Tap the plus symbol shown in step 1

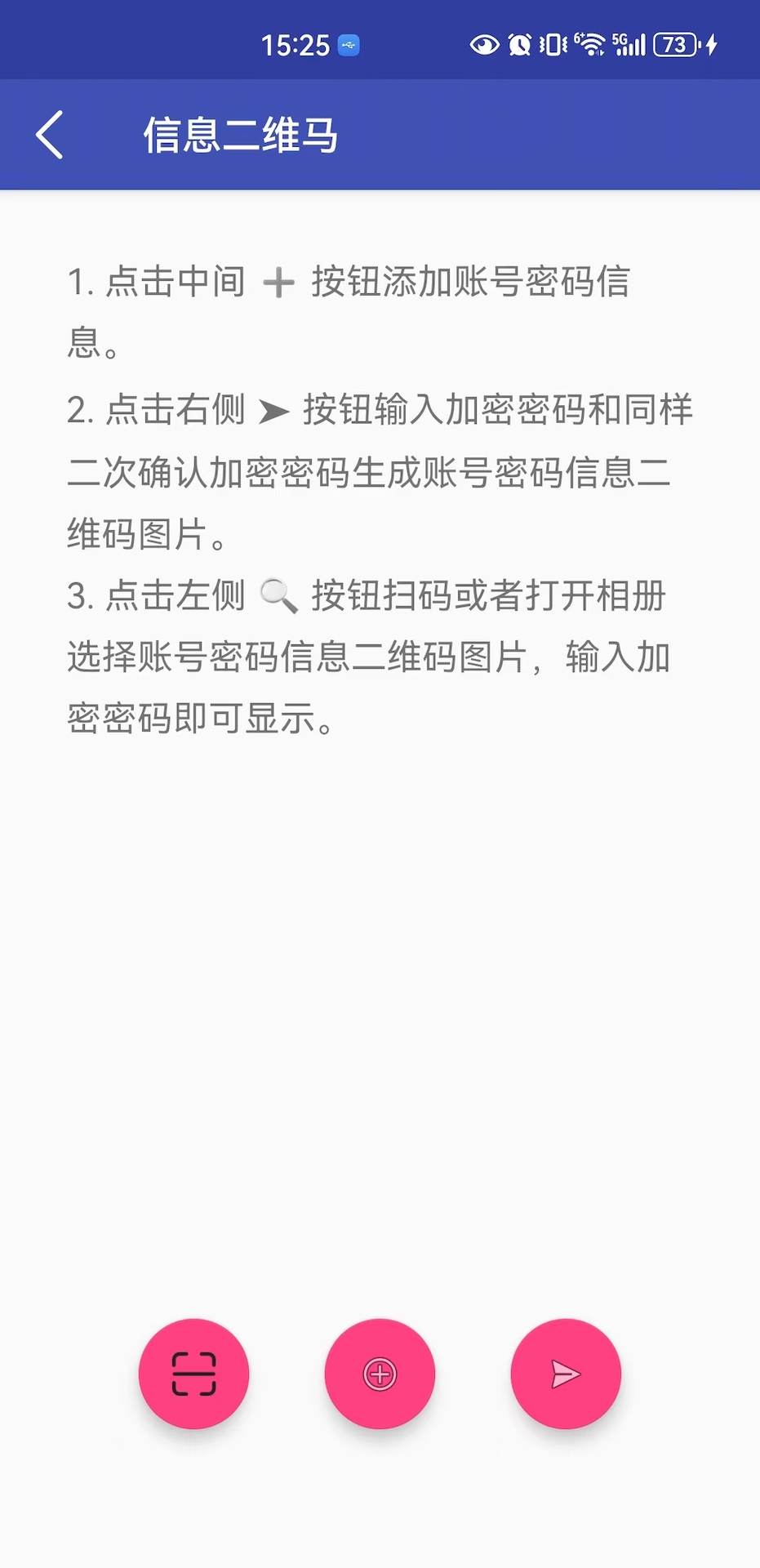278,283
